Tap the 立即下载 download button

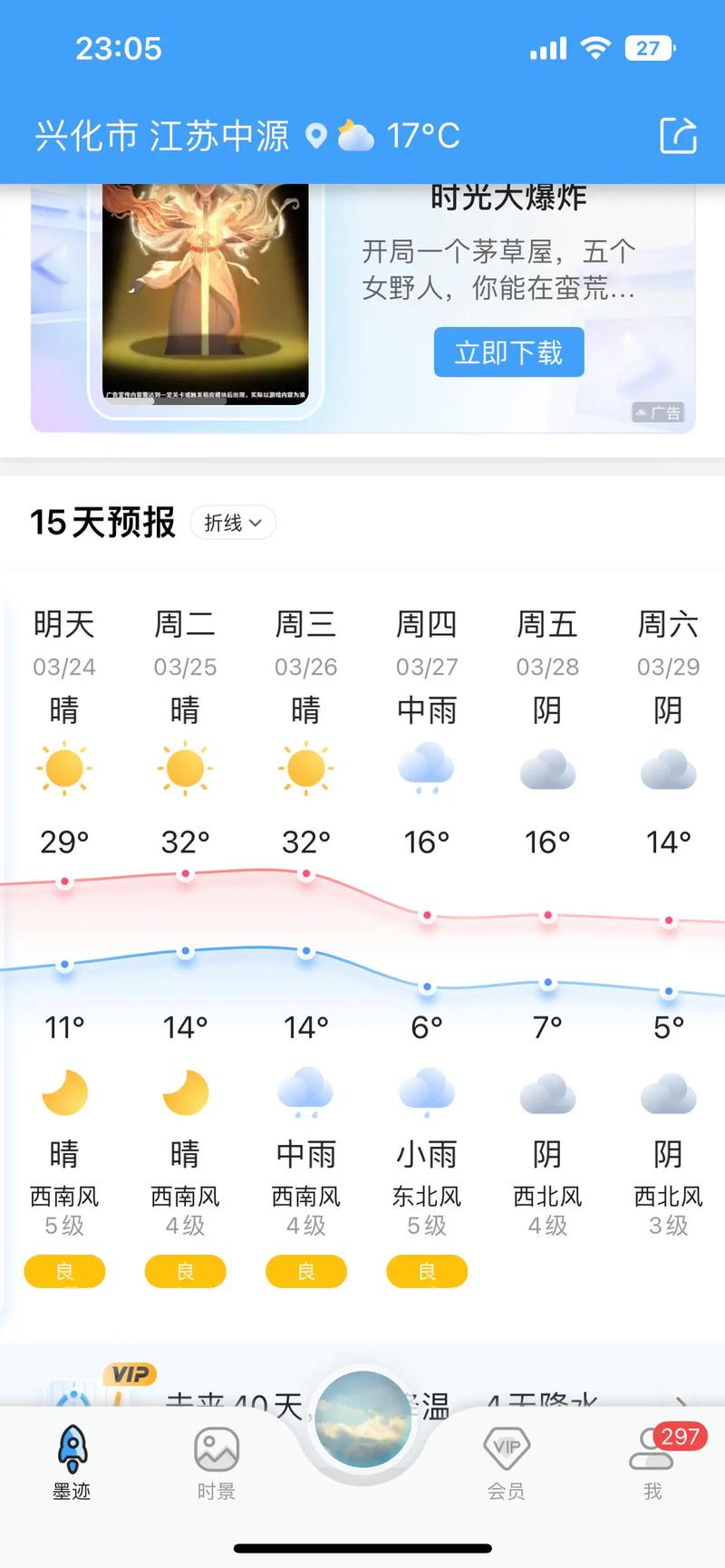coord(508,351)
